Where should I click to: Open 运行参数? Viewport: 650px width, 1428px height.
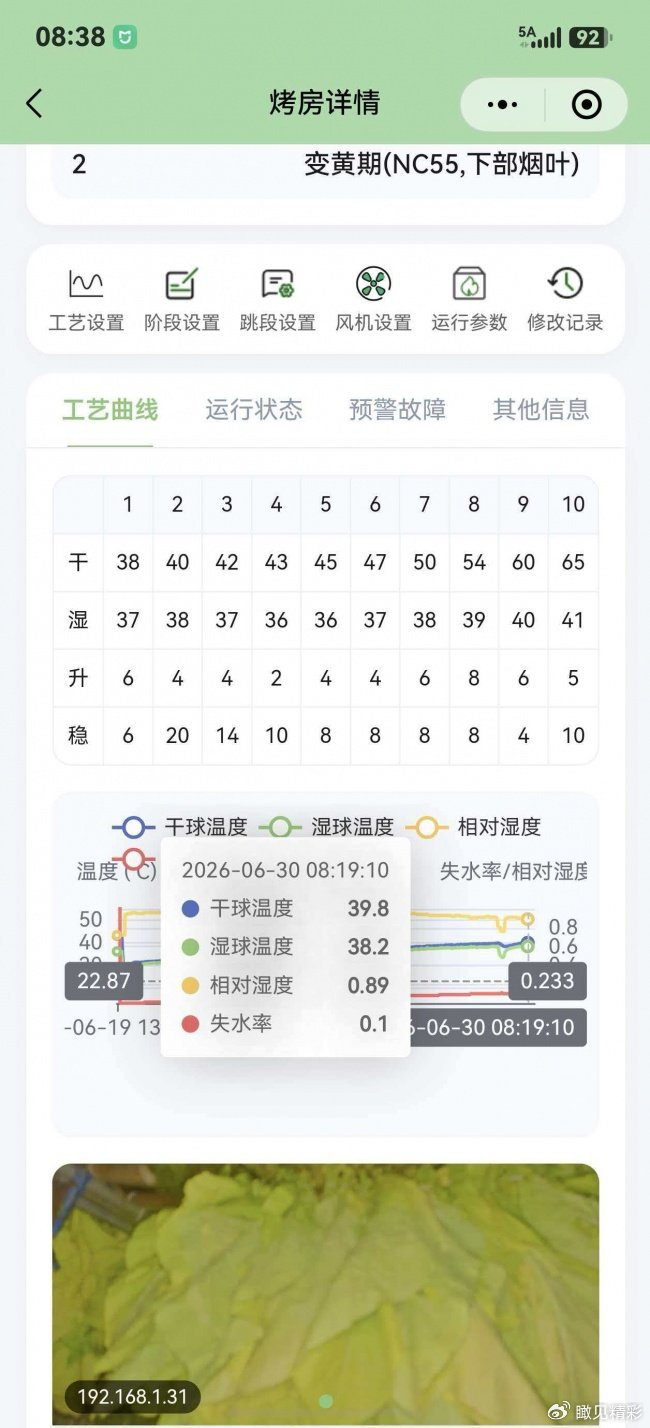tap(469, 299)
